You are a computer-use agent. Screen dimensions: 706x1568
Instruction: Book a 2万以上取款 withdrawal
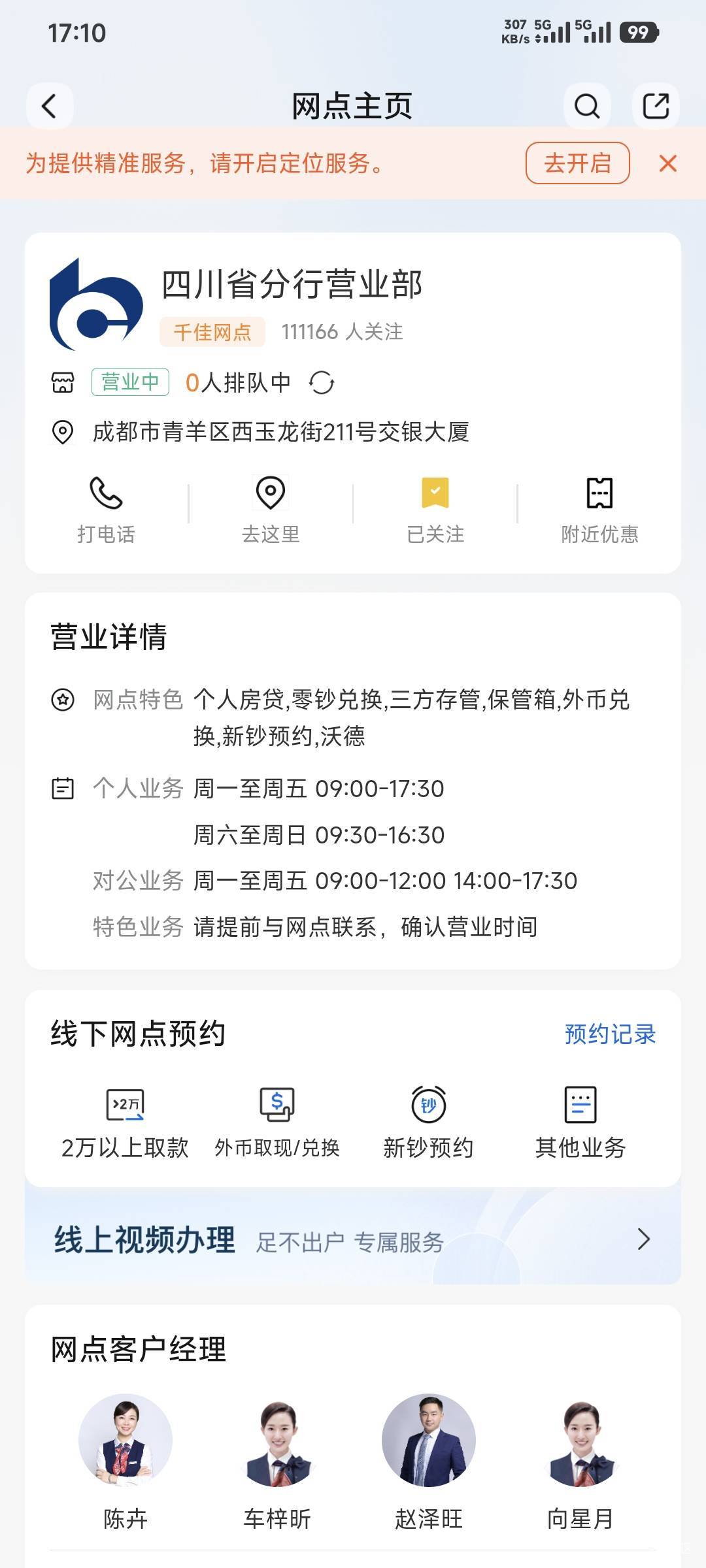(x=125, y=1121)
